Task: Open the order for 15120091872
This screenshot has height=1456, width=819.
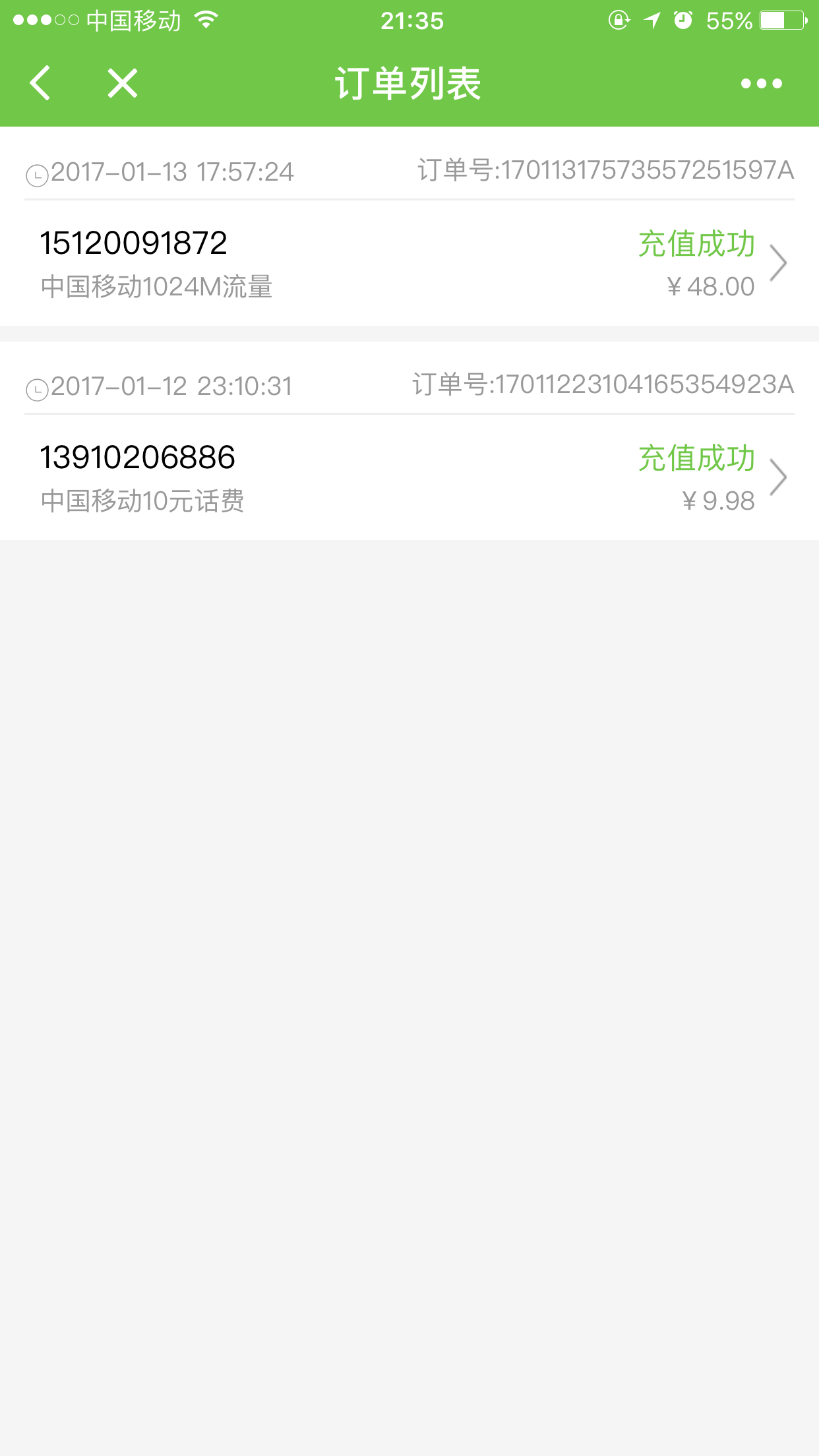Action: point(409,264)
